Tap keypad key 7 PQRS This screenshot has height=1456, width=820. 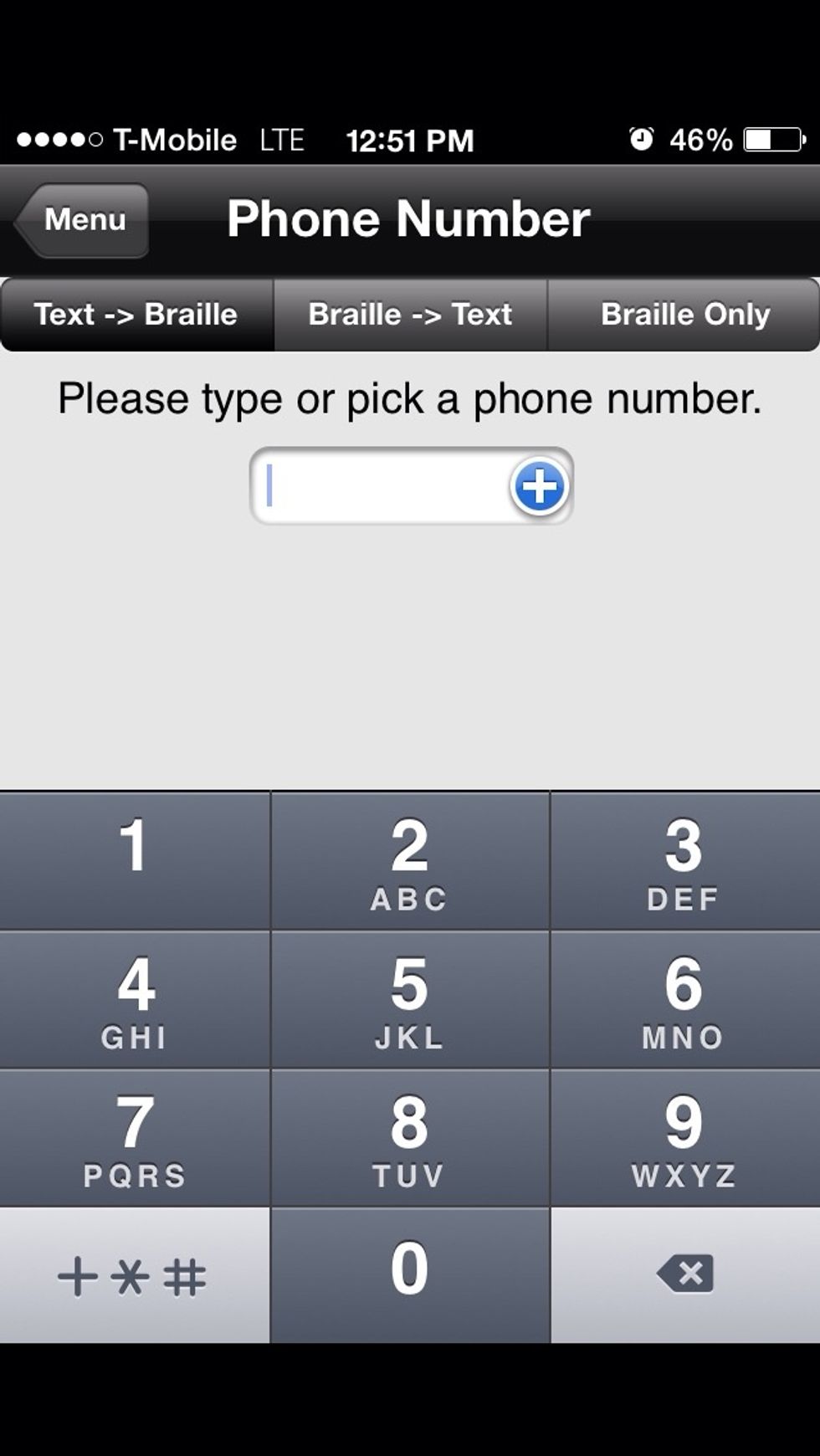(134, 1138)
